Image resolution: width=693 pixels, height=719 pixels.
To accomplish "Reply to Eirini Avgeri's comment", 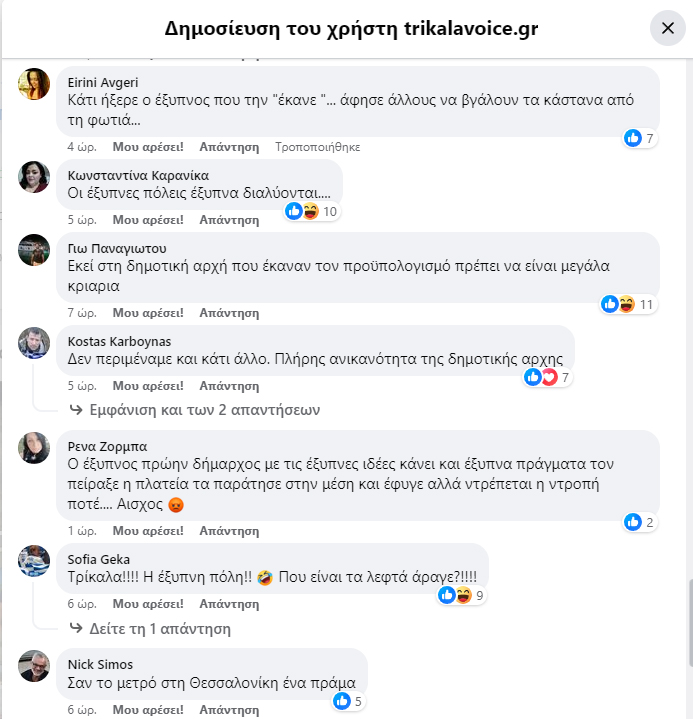I will point(229,147).
